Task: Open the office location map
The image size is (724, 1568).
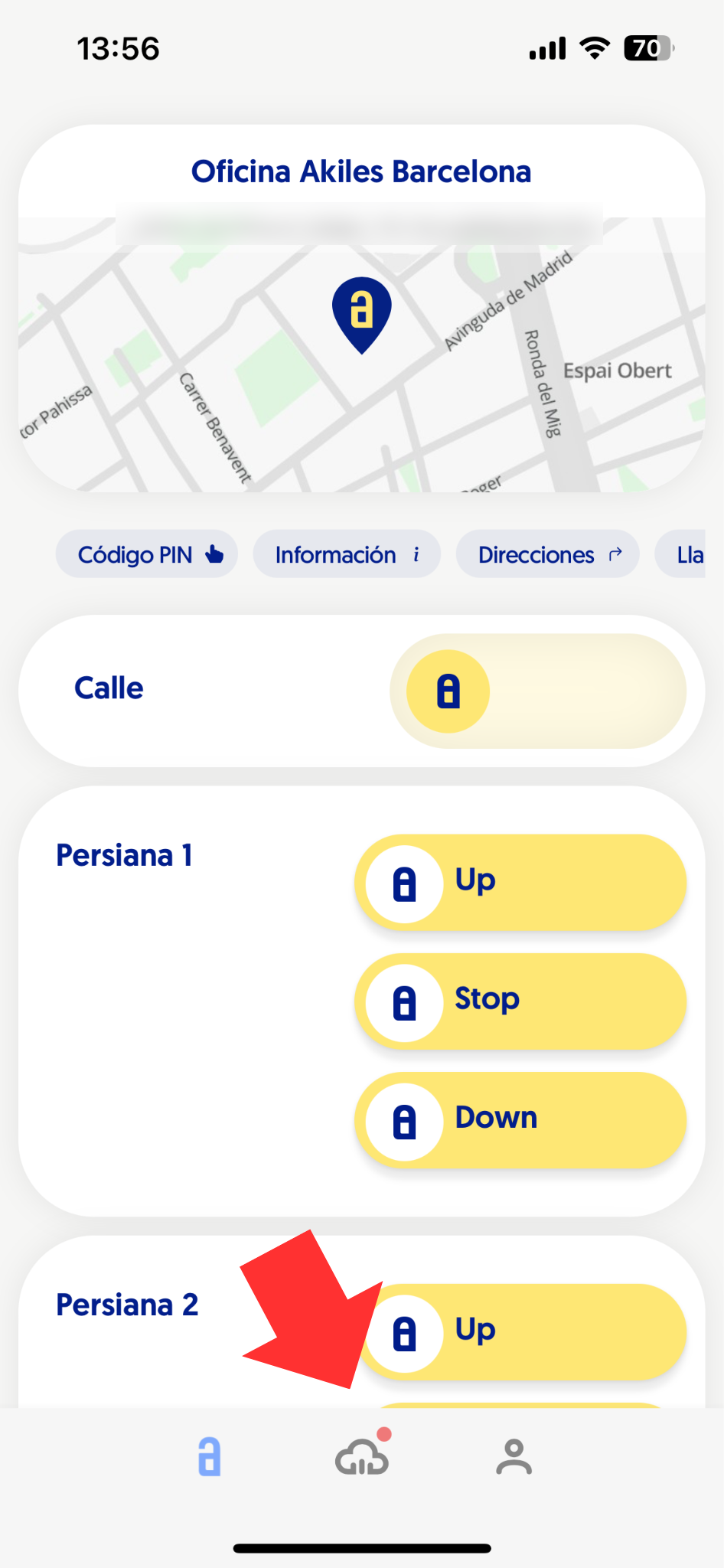Action: pyautogui.click(x=361, y=360)
